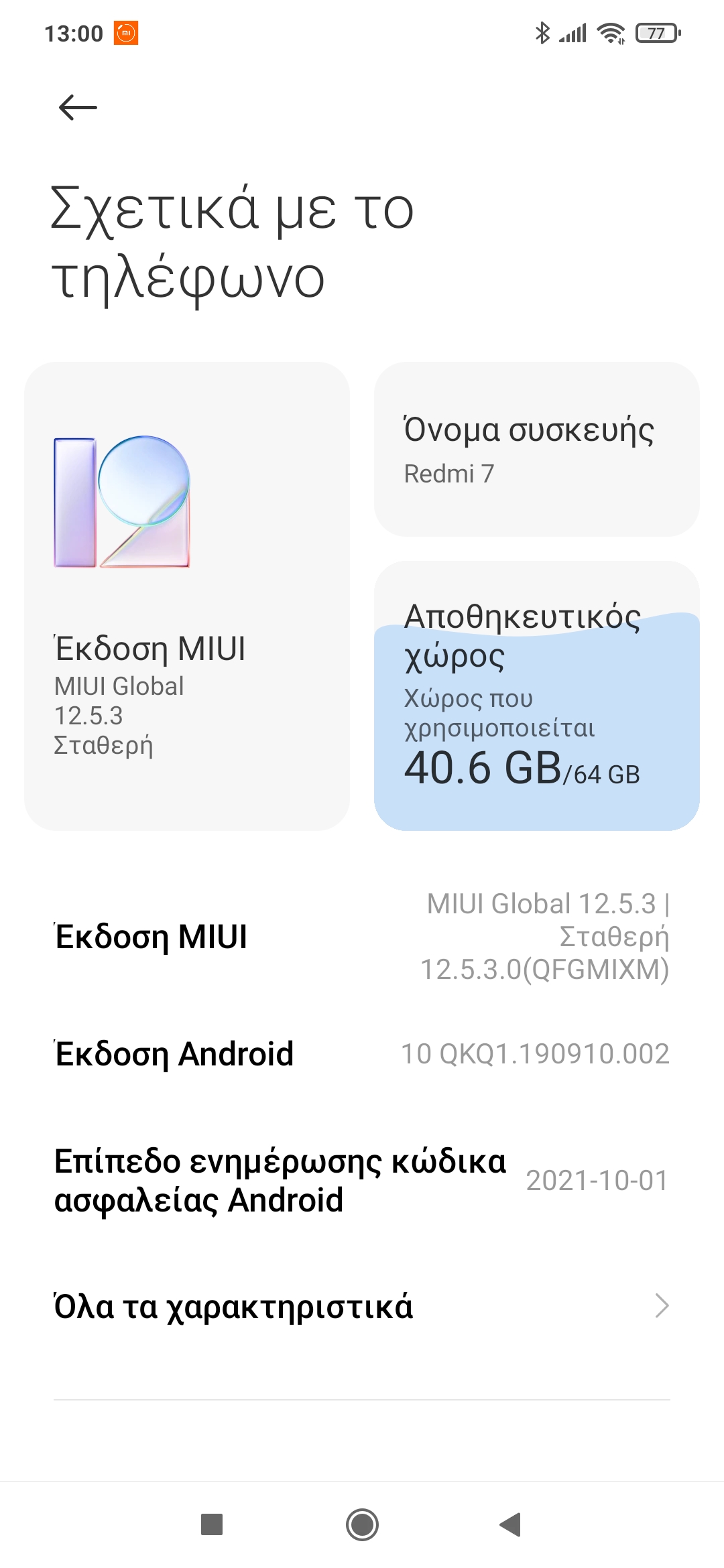724x1568 pixels.
Task: Tap the Έκδοση Android row
Action: tap(362, 1053)
